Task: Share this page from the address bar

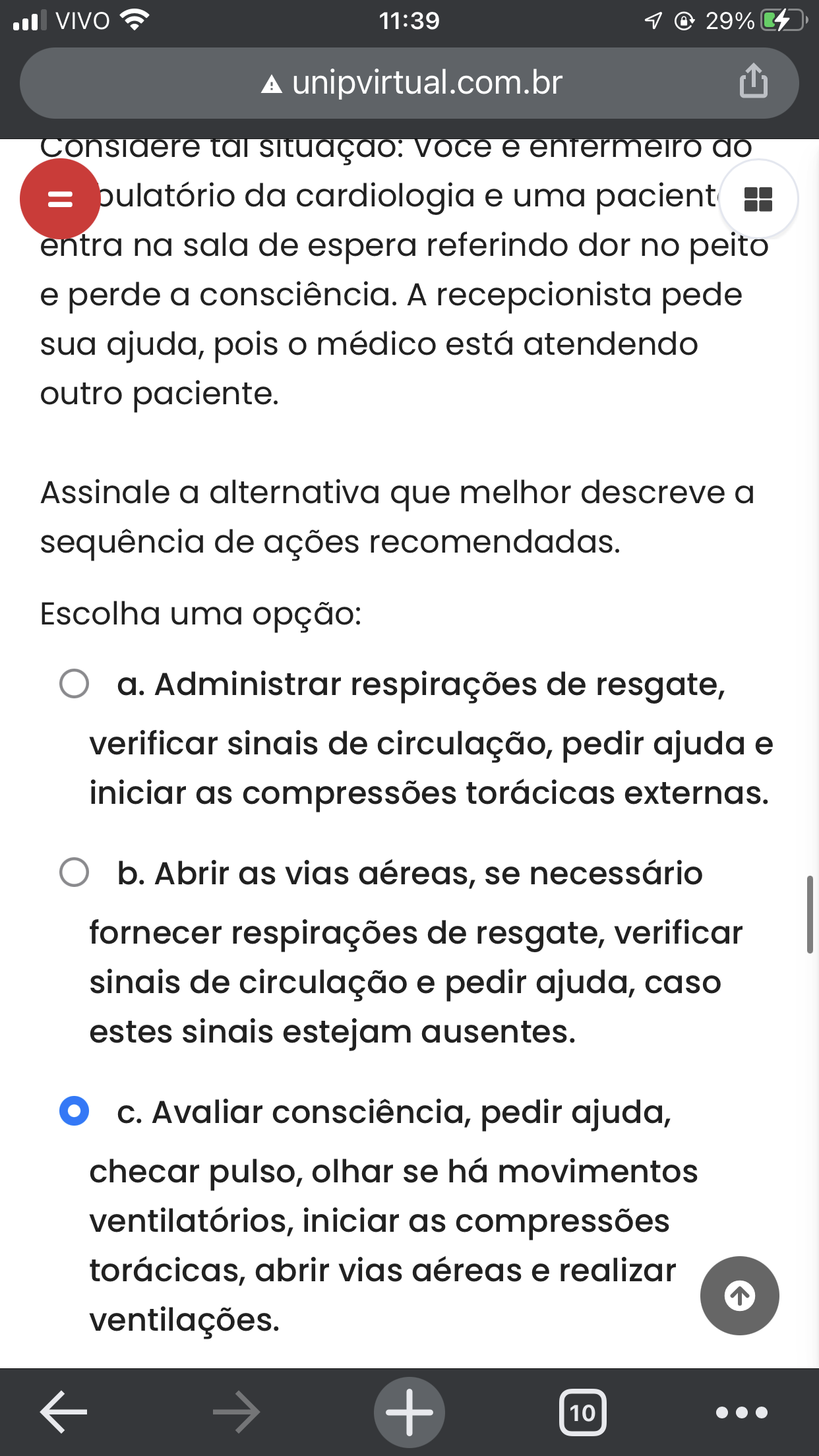Action: point(753,82)
